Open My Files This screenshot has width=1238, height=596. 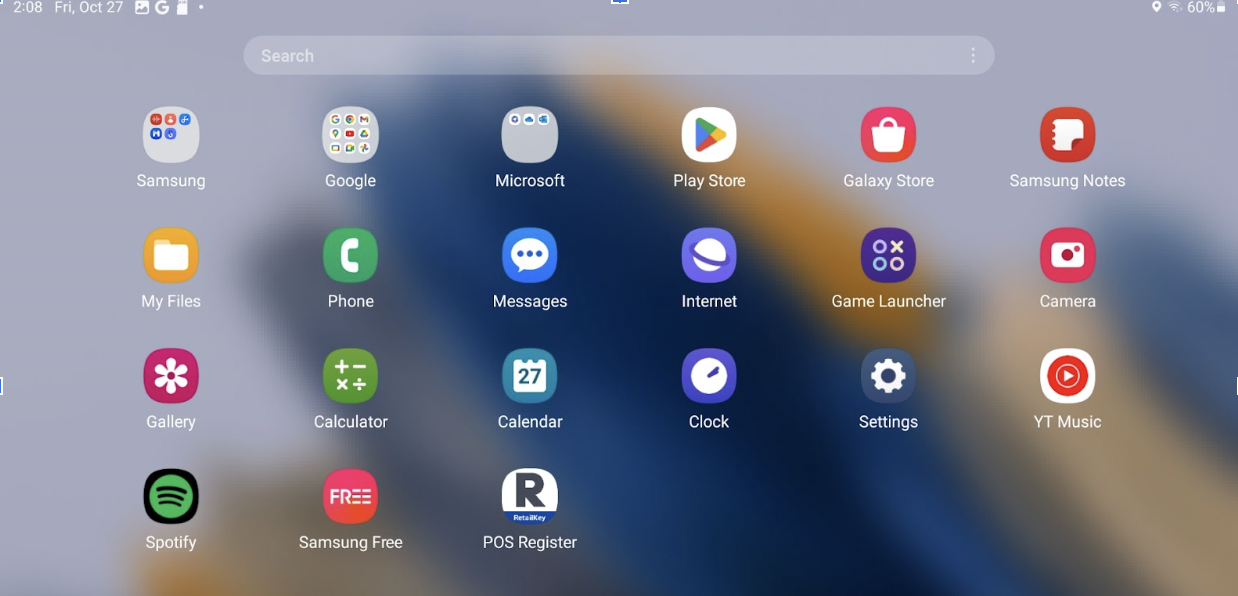pos(171,256)
